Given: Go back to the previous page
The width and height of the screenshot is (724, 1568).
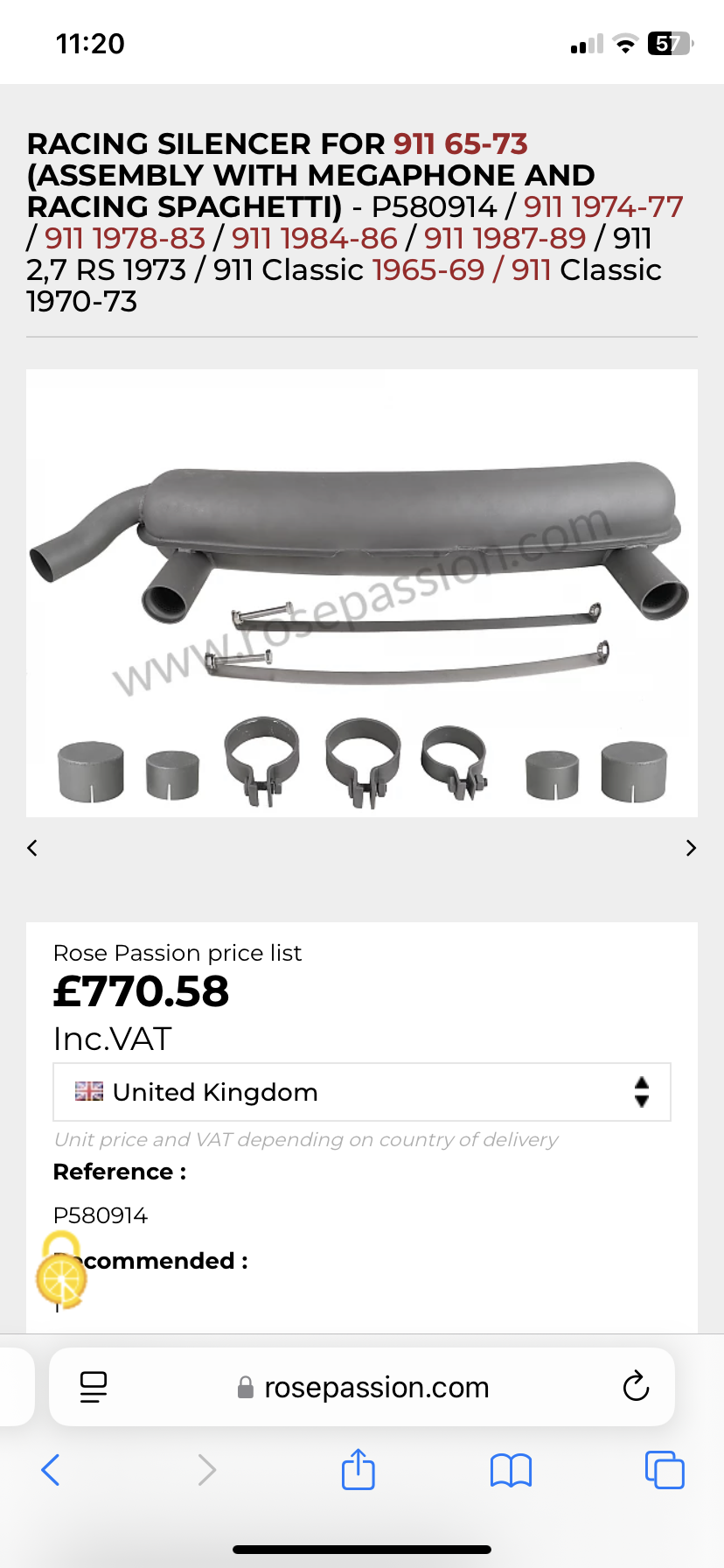Looking at the screenshot, I should tap(51, 1470).
